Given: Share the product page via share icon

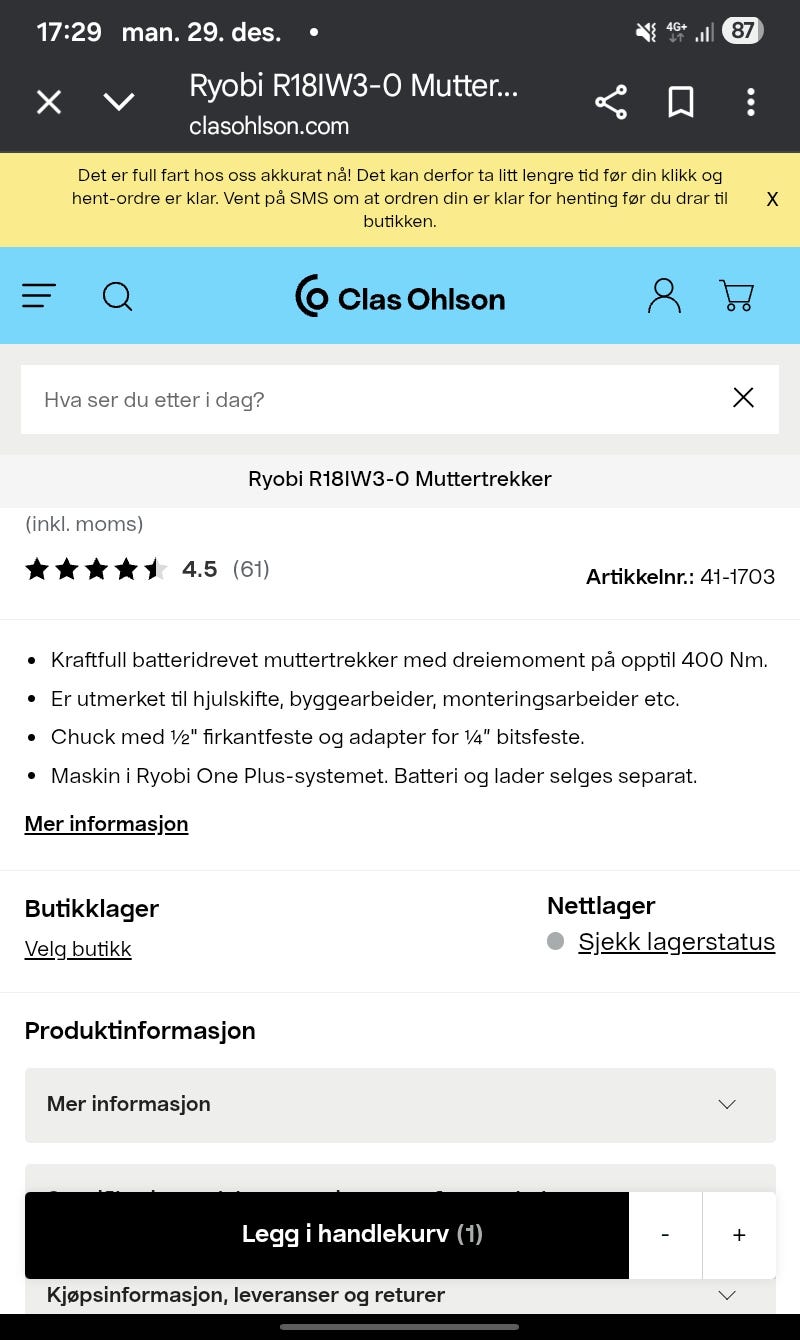Looking at the screenshot, I should tap(610, 102).
